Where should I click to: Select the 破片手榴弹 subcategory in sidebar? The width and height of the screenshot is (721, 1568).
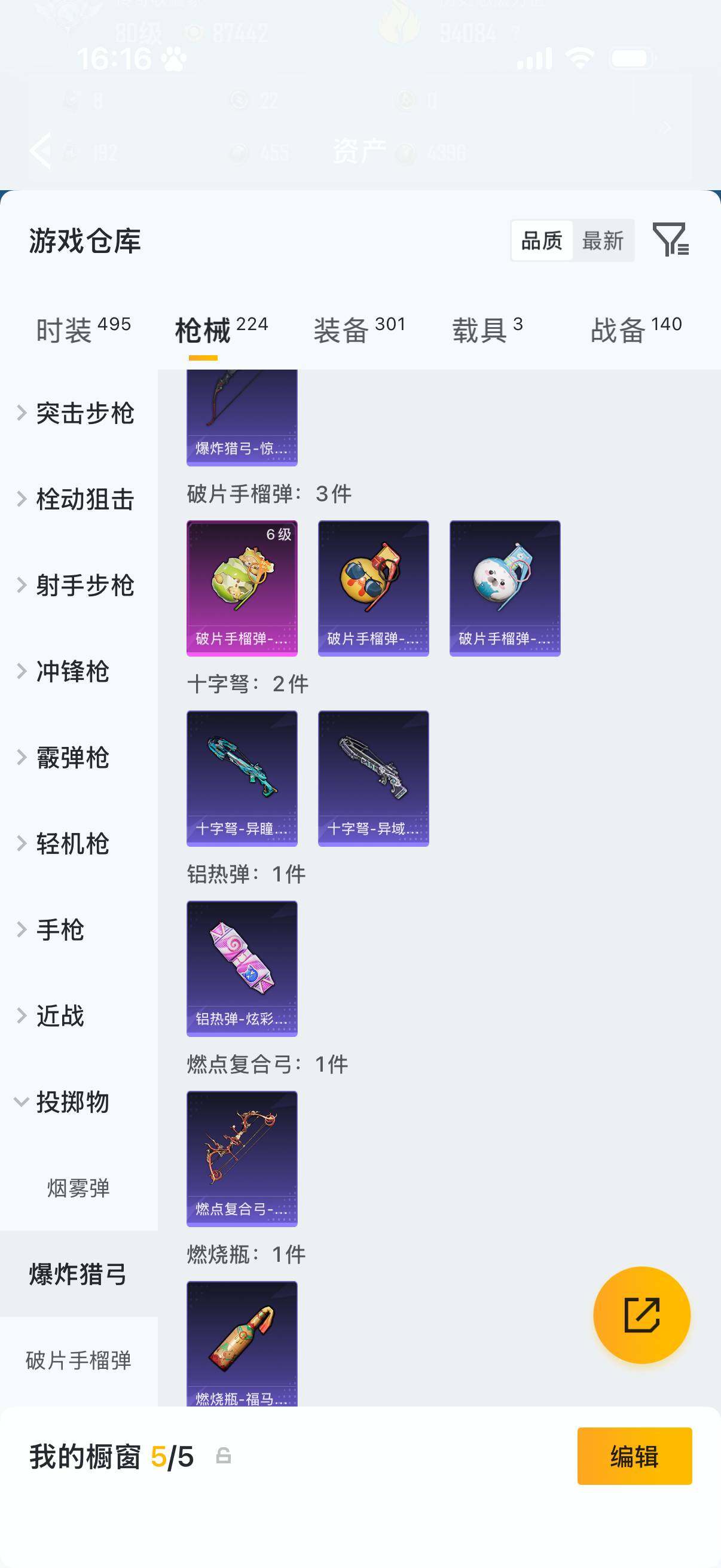[78, 1360]
